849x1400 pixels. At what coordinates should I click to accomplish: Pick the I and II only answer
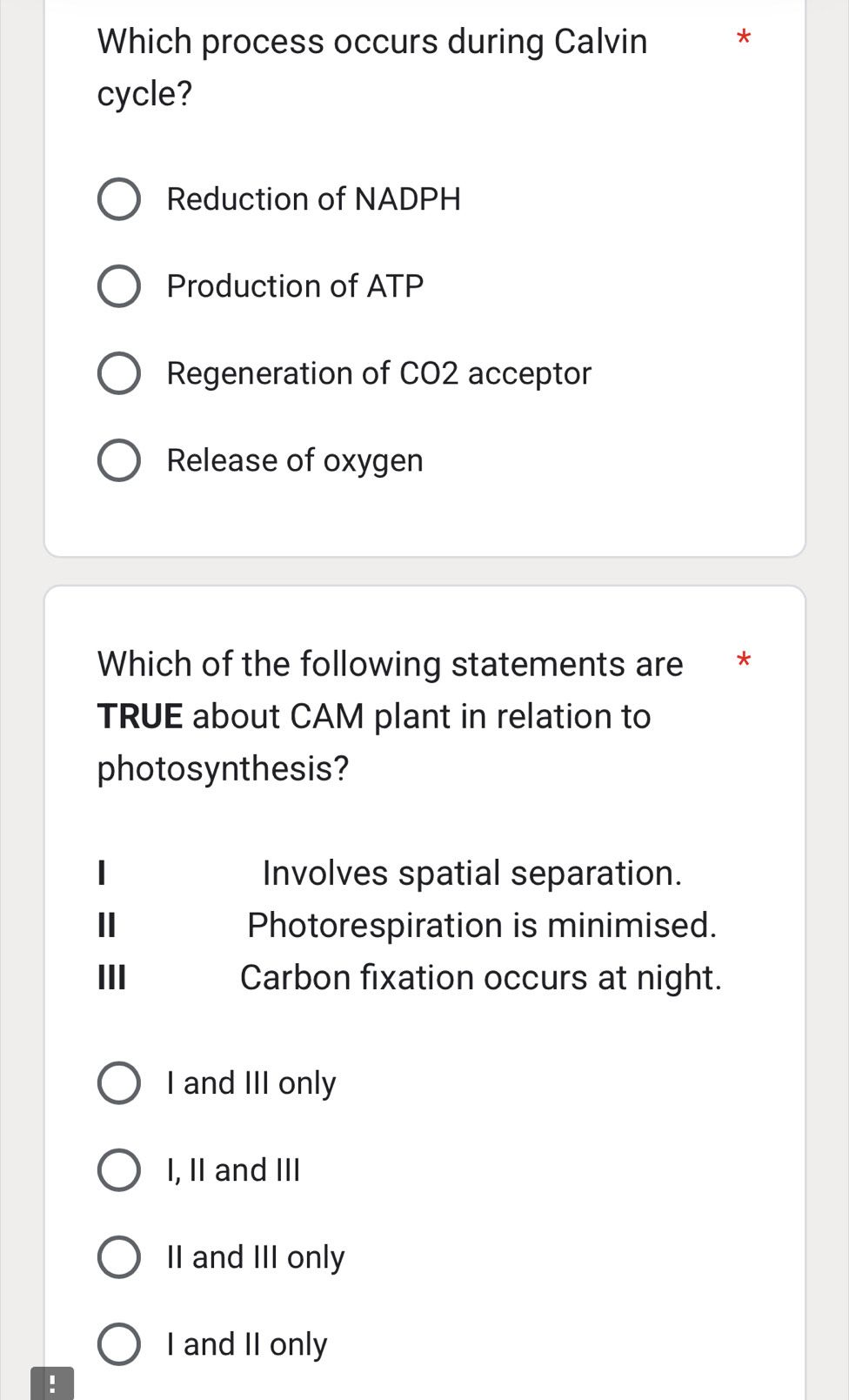click(x=119, y=1343)
